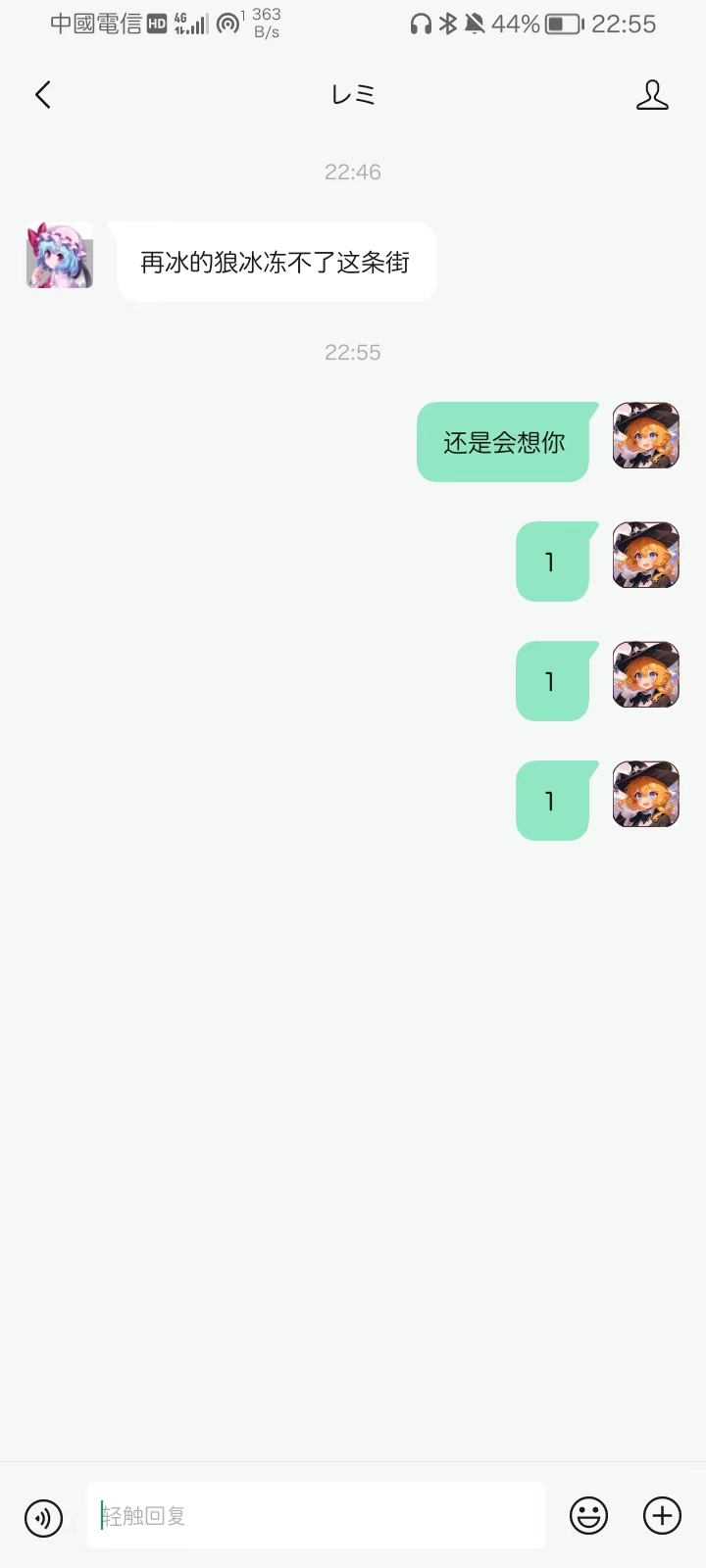Tap own avatar beside 还是会想你
Image resolution: width=706 pixels, height=1568 pixels.
(x=645, y=436)
